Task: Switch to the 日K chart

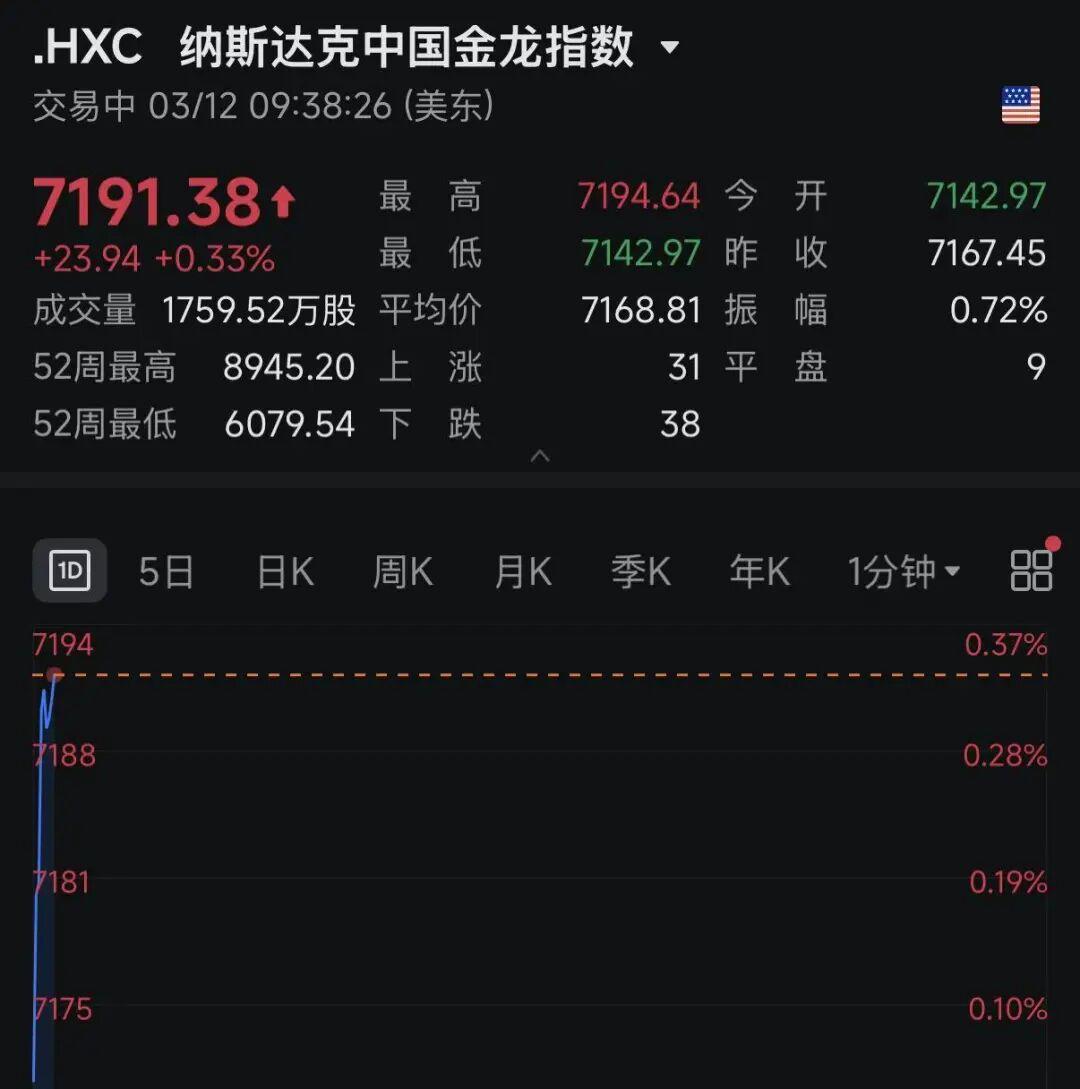Action: click(285, 572)
